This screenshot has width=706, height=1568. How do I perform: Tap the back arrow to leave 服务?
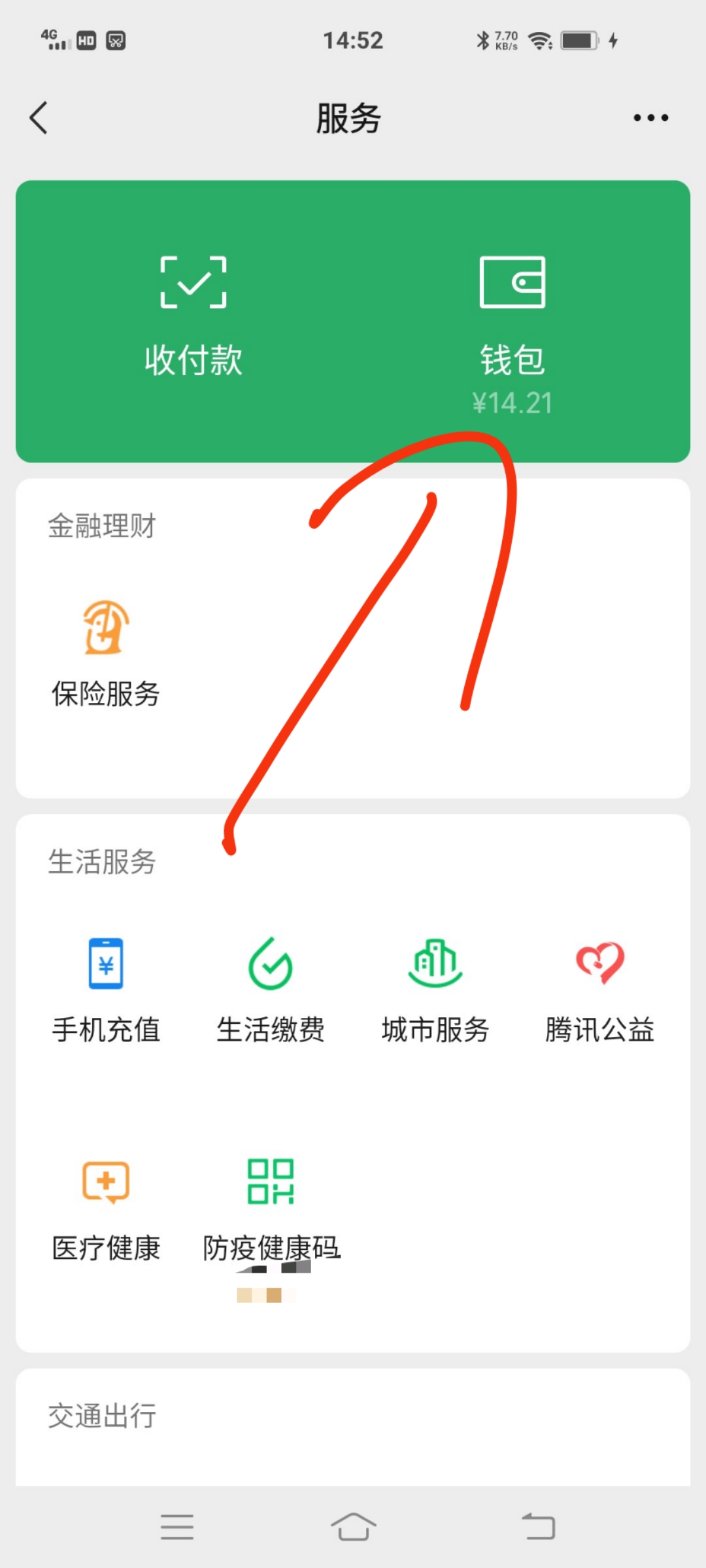pos(39,117)
